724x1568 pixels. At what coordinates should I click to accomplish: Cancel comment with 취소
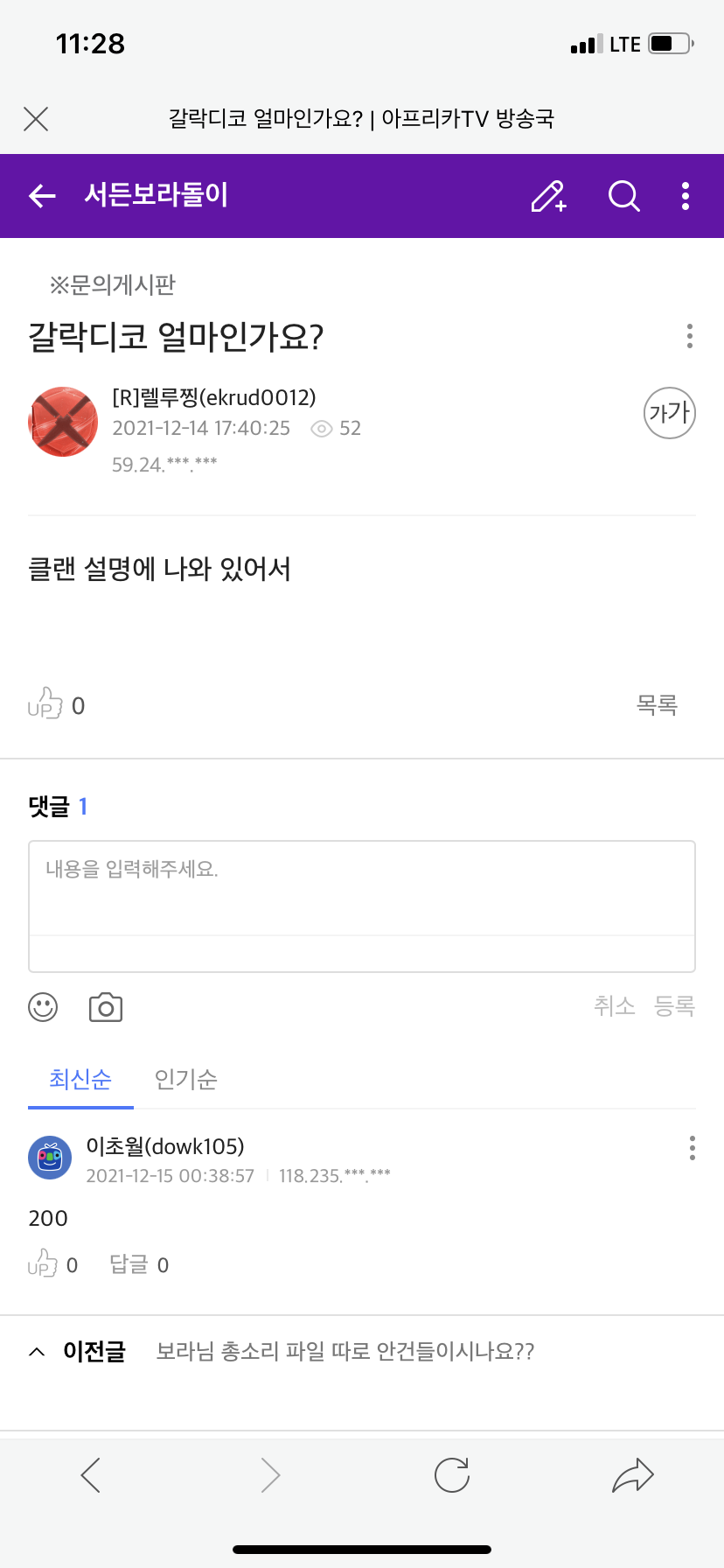click(614, 1006)
